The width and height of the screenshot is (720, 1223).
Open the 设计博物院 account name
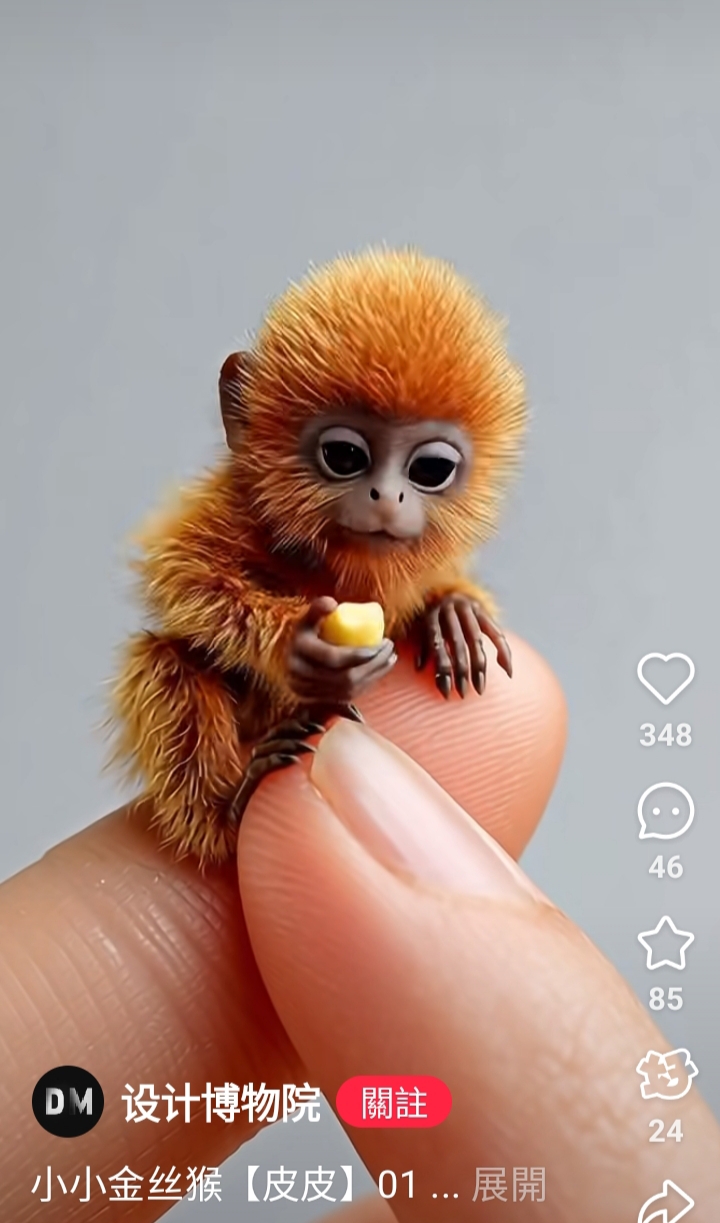222,1103
